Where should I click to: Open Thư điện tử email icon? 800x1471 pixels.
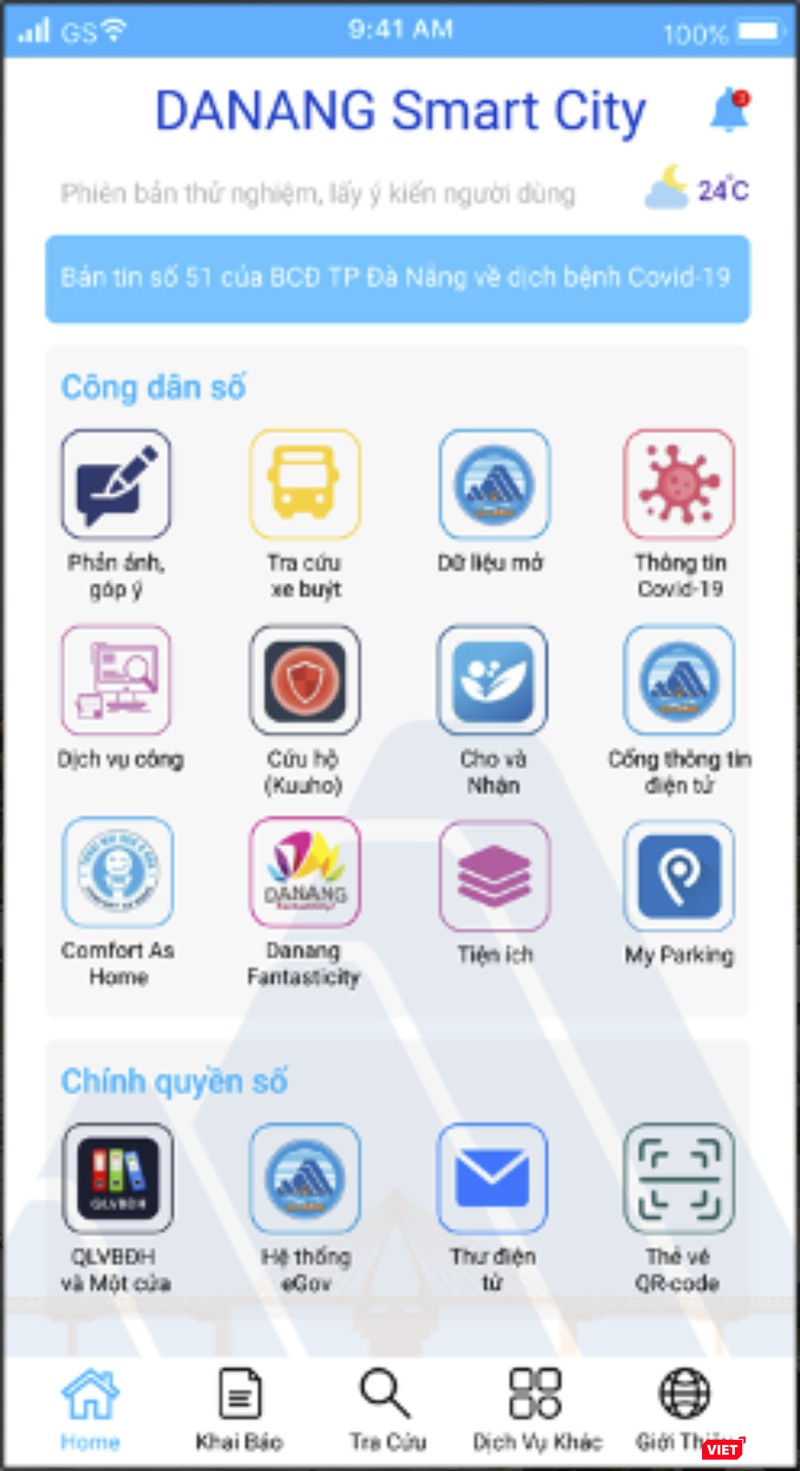click(493, 1177)
